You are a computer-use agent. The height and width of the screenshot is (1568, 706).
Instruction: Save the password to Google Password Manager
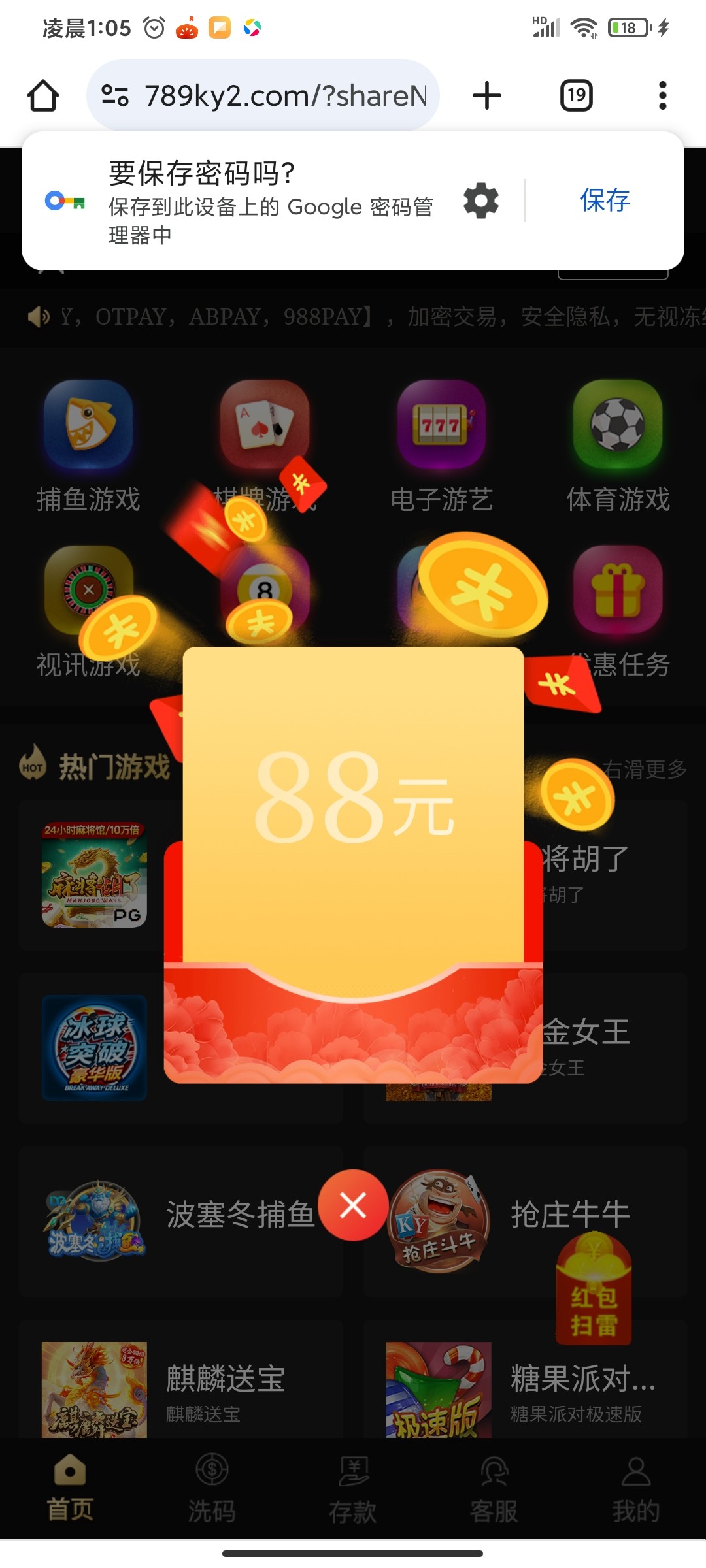(x=605, y=201)
